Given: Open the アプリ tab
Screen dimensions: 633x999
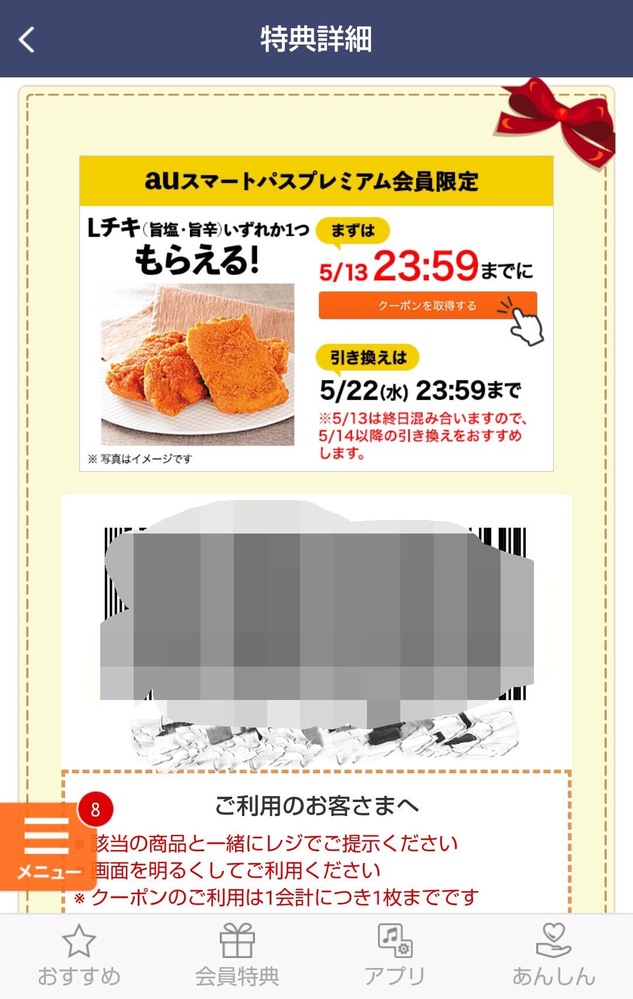Looking at the screenshot, I should click(x=395, y=956).
